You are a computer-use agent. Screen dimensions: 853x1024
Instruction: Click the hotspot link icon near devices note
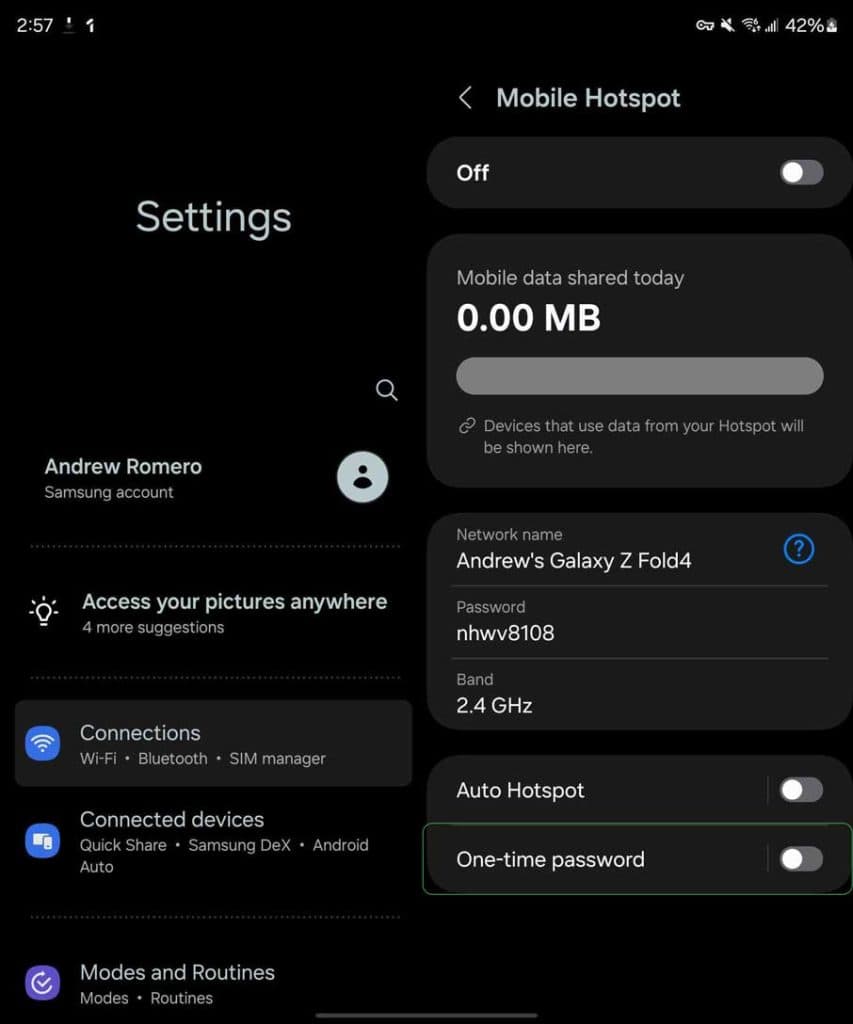pos(466,425)
